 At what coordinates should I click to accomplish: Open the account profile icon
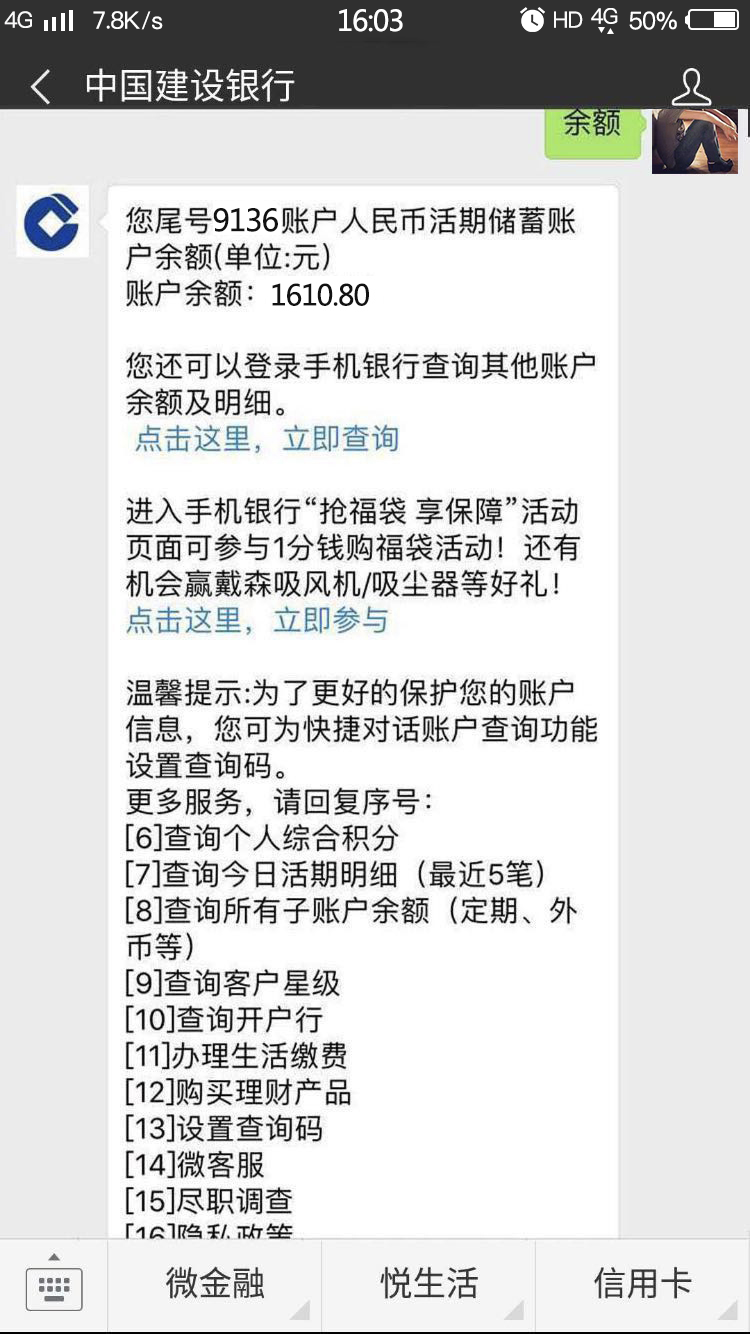(691, 87)
